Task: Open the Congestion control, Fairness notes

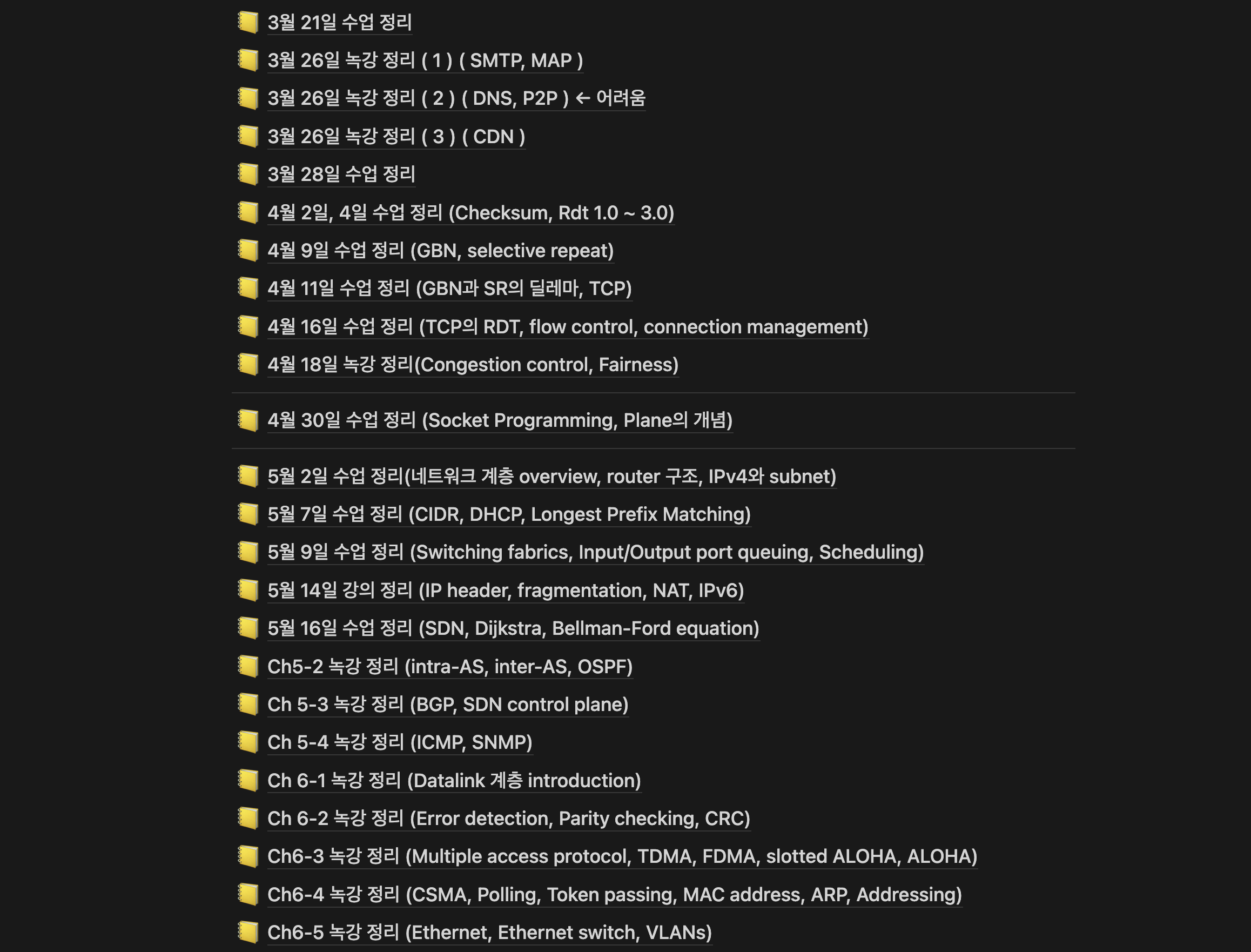Action: (x=473, y=365)
